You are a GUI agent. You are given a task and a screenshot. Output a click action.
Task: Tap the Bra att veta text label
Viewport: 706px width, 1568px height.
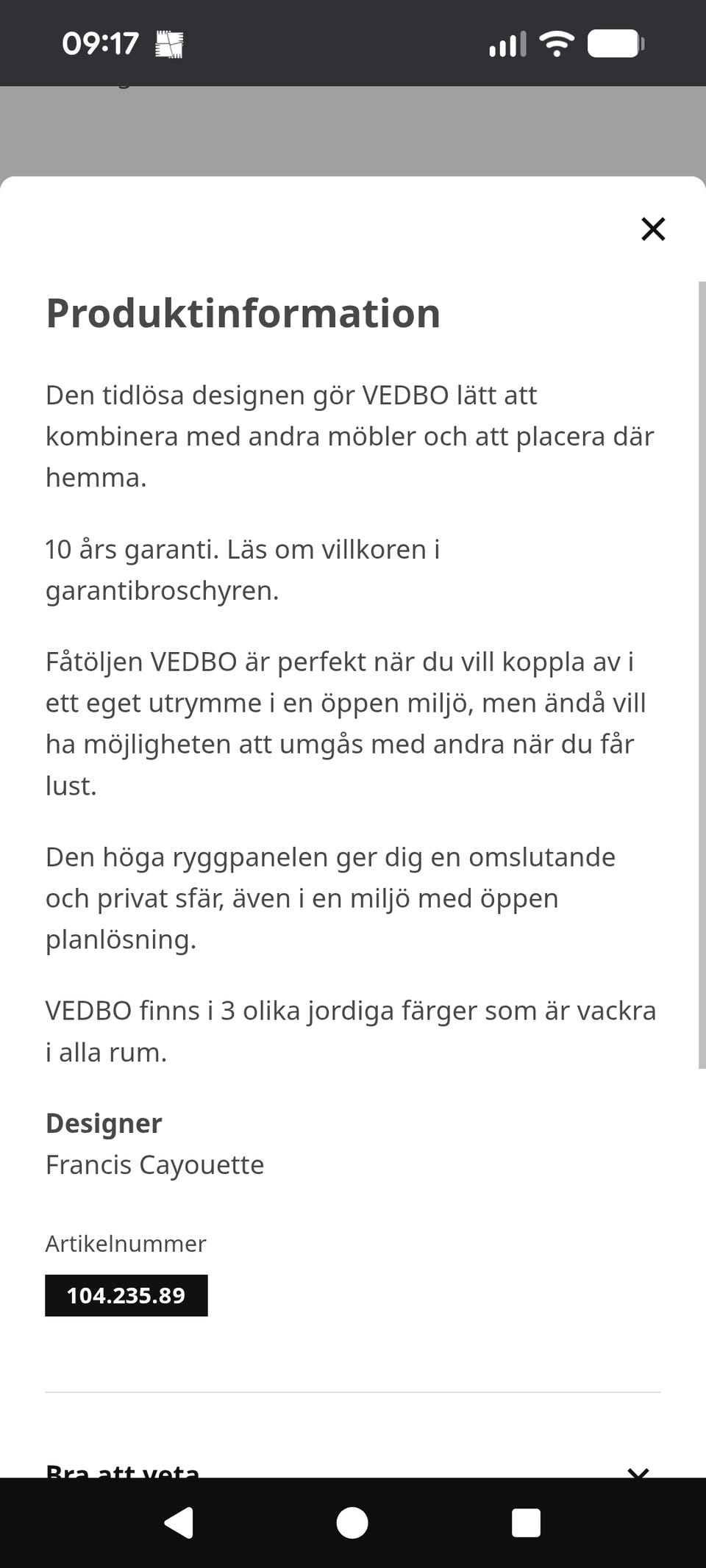pyautogui.click(x=122, y=1471)
